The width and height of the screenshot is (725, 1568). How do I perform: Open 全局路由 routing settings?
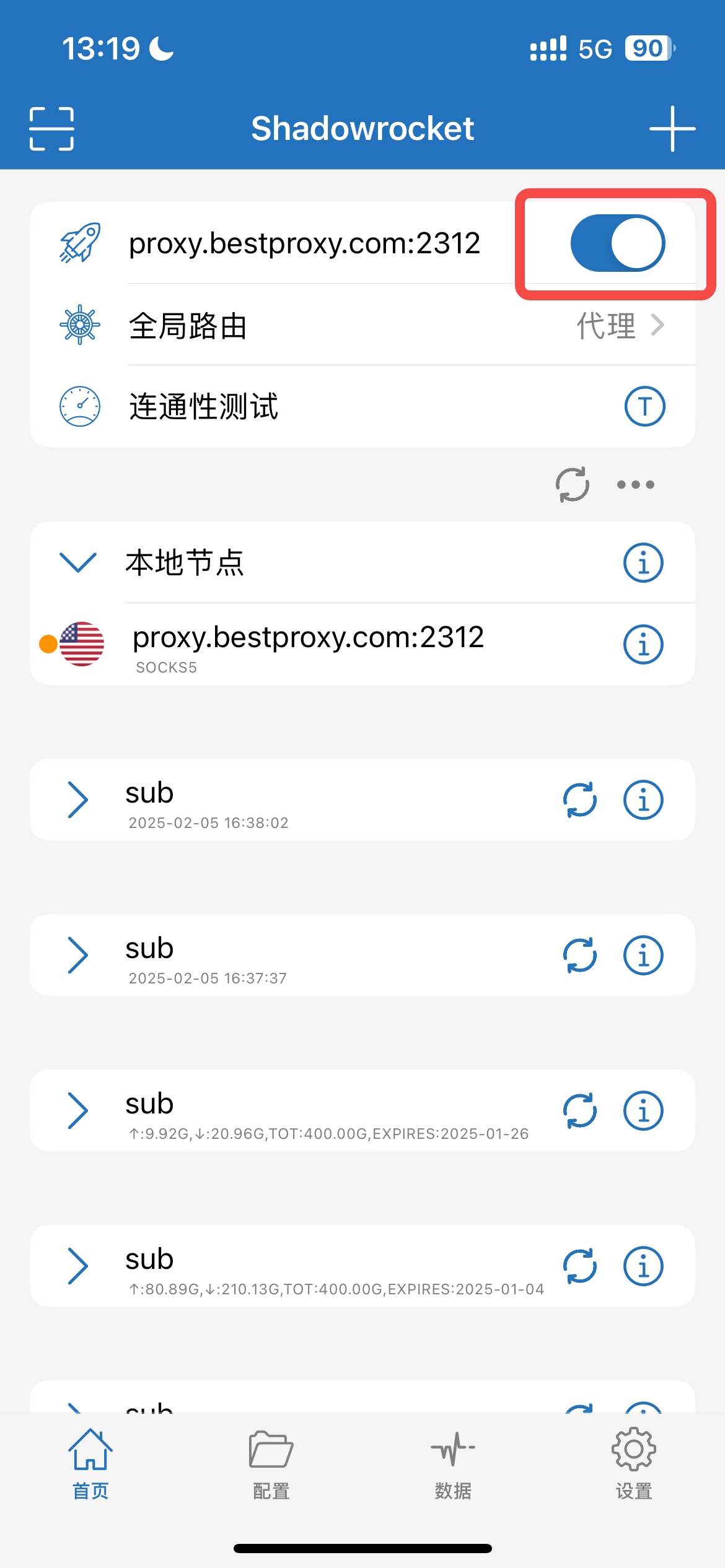[x=397, y=325]
